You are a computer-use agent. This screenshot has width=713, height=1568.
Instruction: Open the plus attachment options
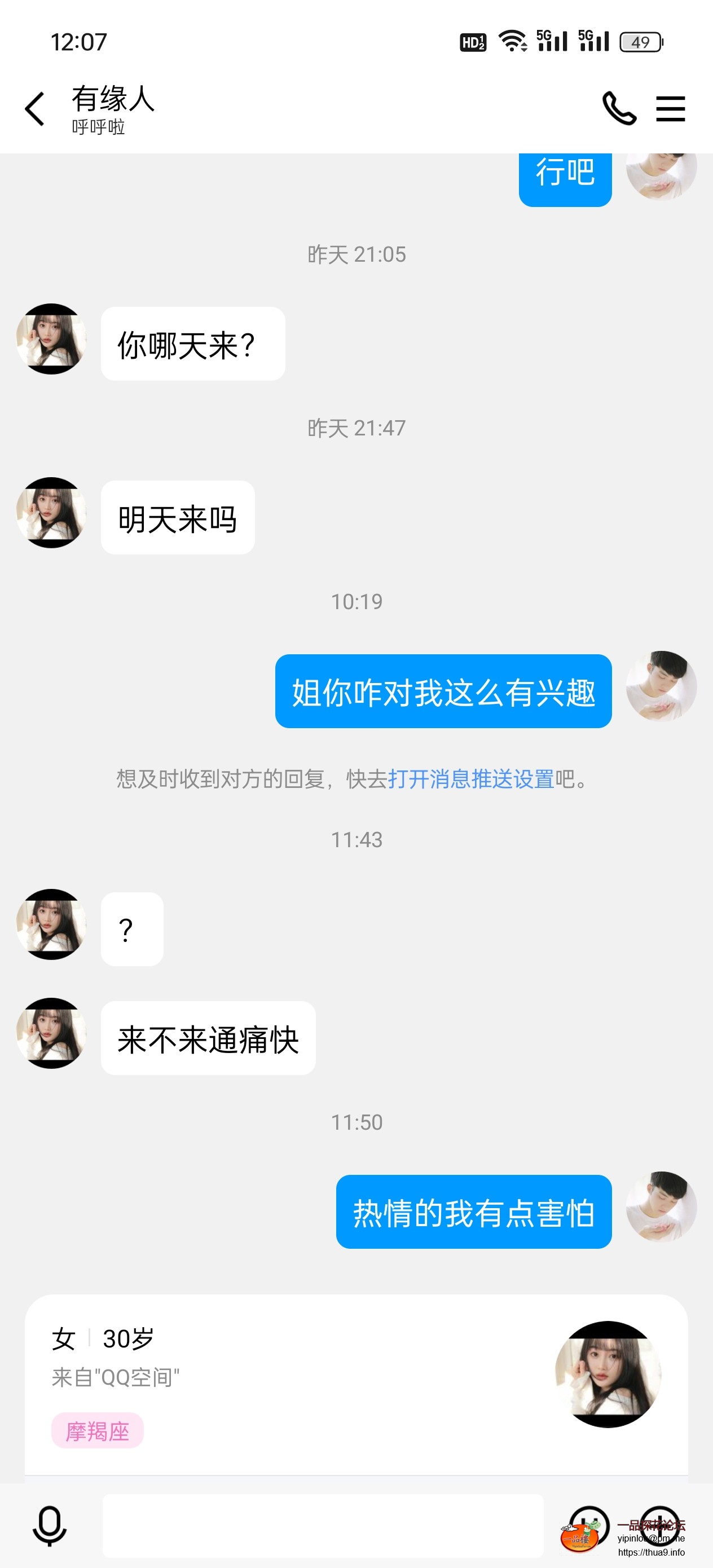click(660, 1526)
